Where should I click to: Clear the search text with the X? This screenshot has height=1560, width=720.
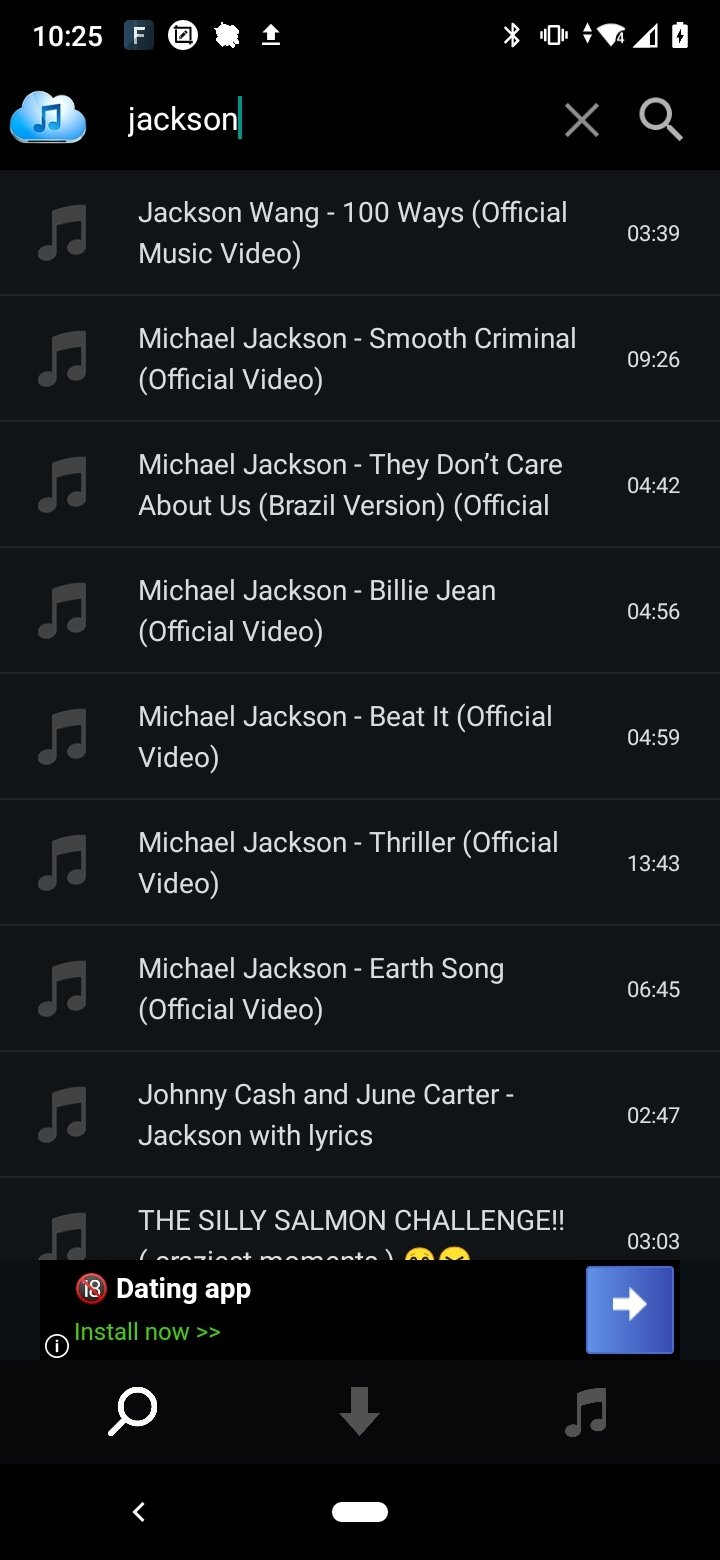(581, 121)
